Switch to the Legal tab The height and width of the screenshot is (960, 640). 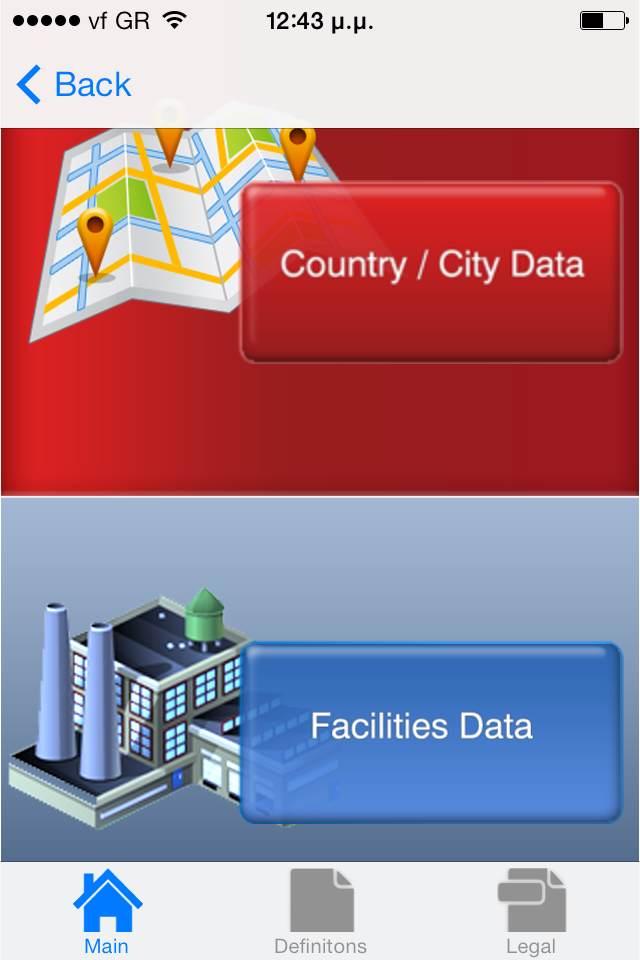[x=531, y=912]
